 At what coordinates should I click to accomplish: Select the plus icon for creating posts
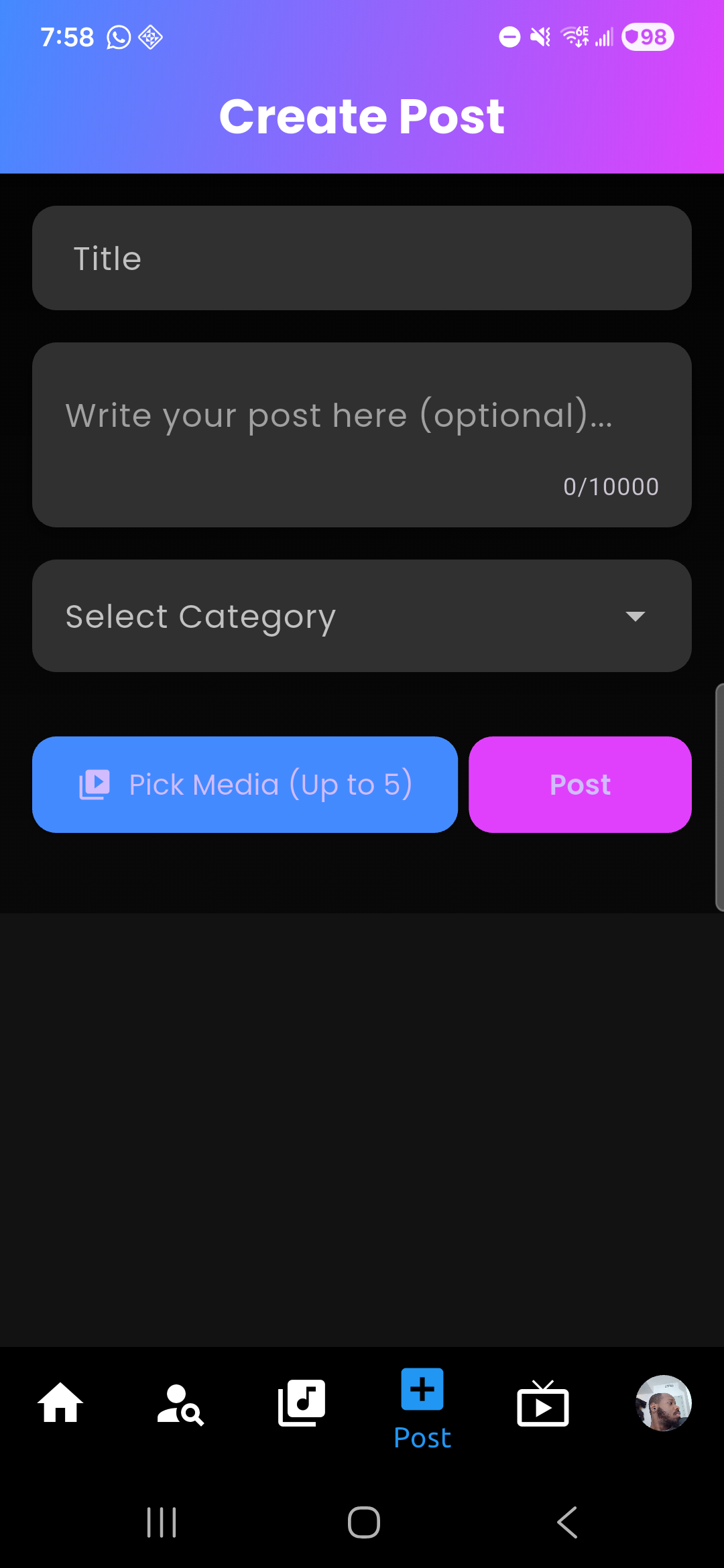point(422,1390)
